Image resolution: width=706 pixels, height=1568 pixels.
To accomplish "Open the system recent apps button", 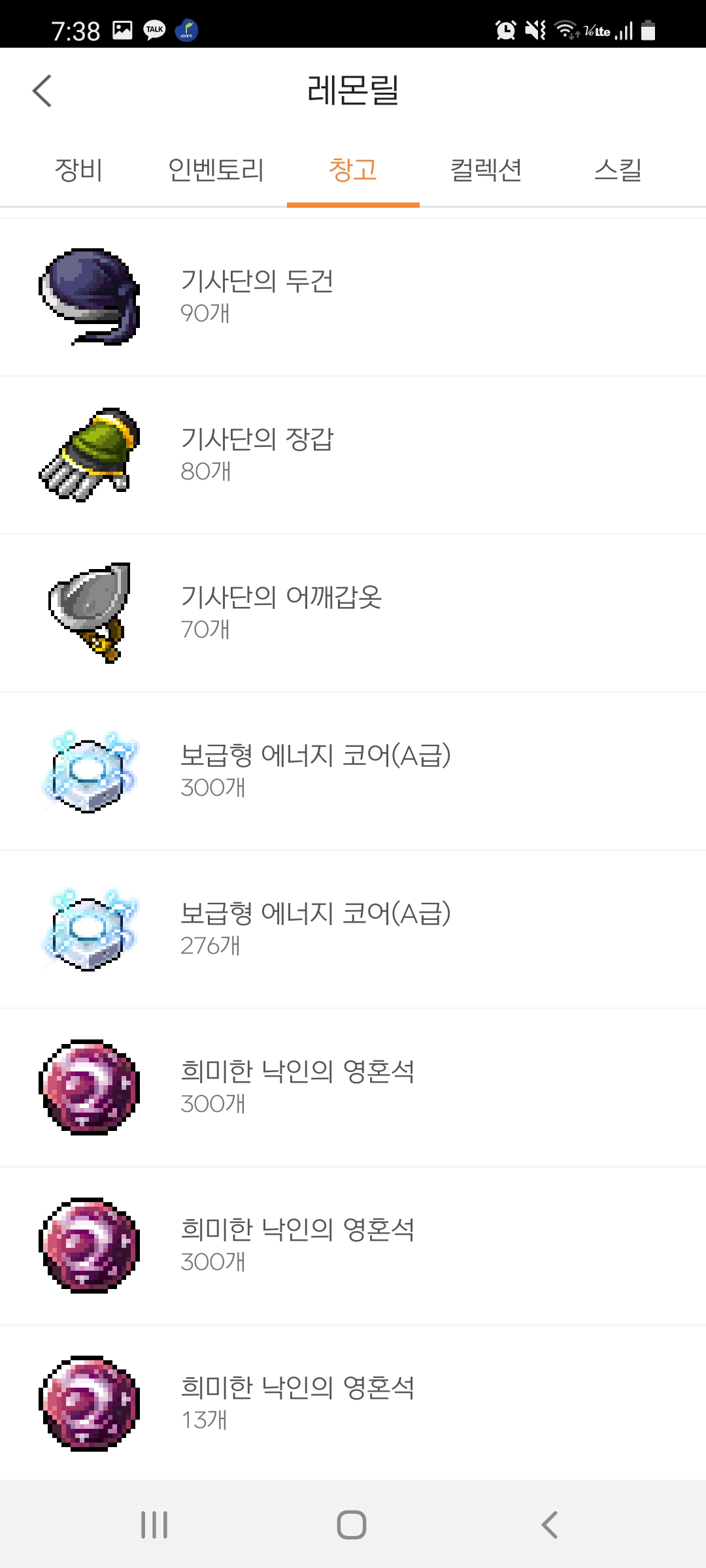I will (x=154, y=1525).
